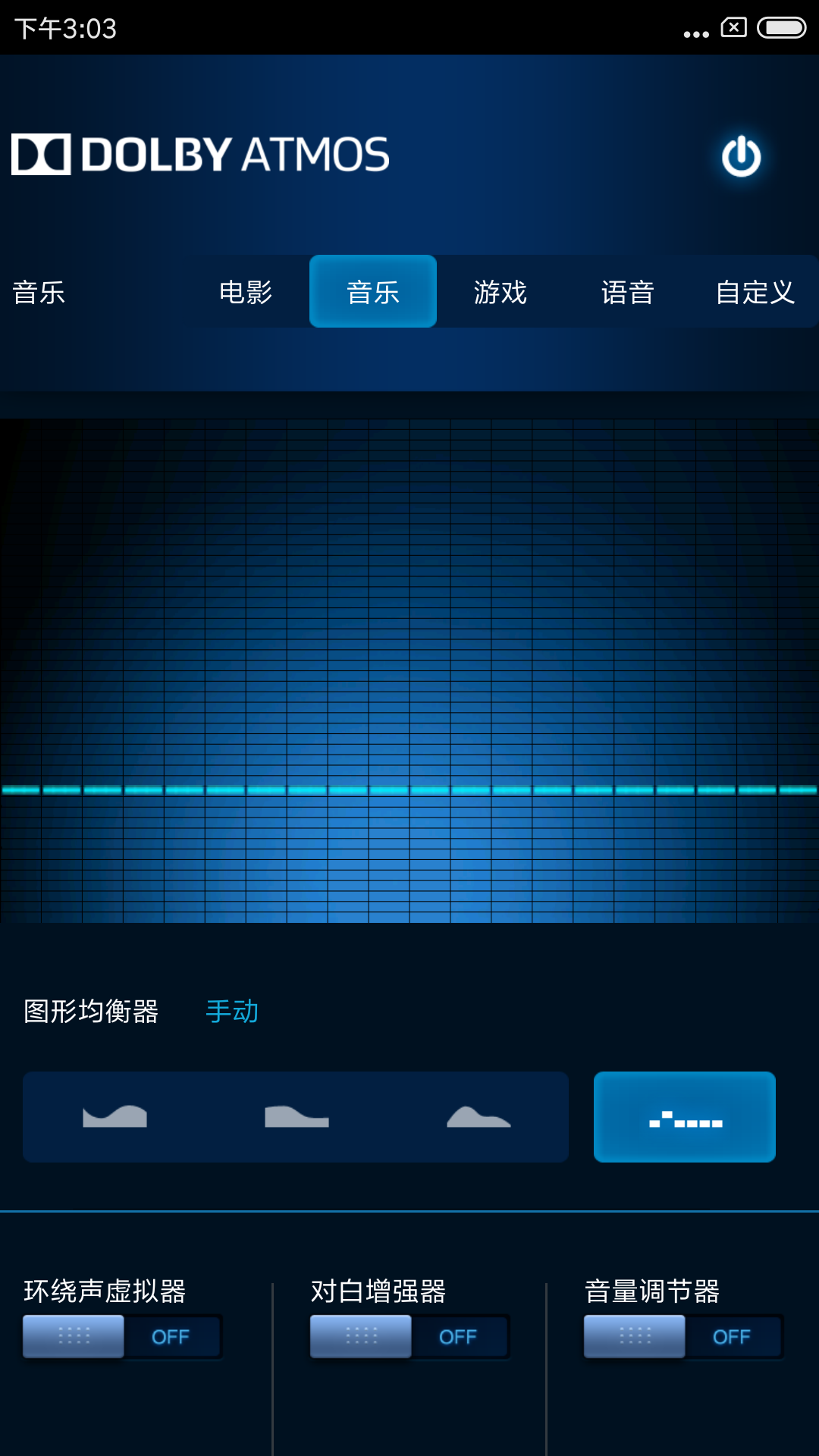
Task: Enable the 对白增强器 dialogue enhancer switch
Action: [x=409, y=1336]
